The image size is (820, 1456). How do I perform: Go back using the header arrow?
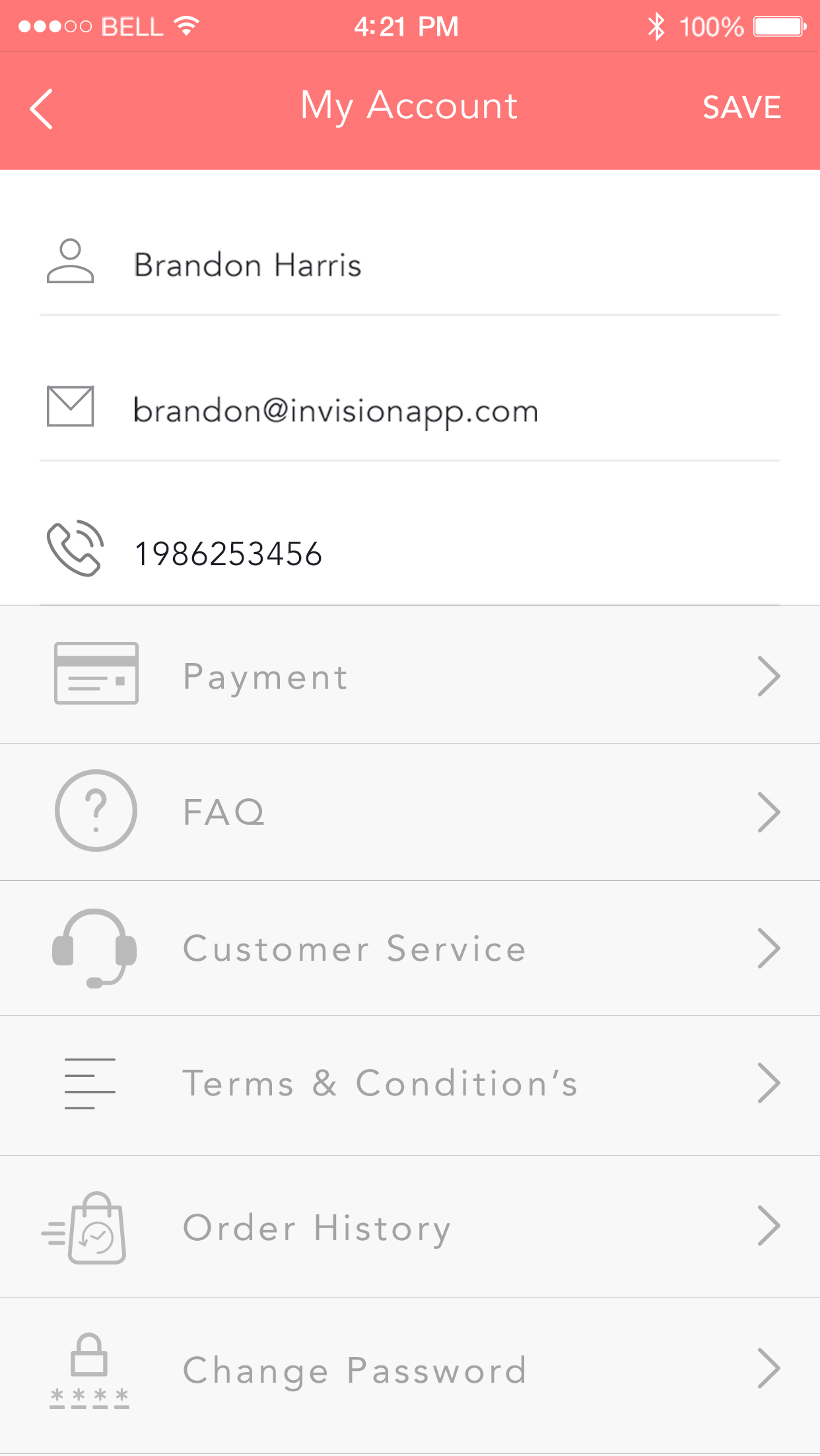coord(41,109)
